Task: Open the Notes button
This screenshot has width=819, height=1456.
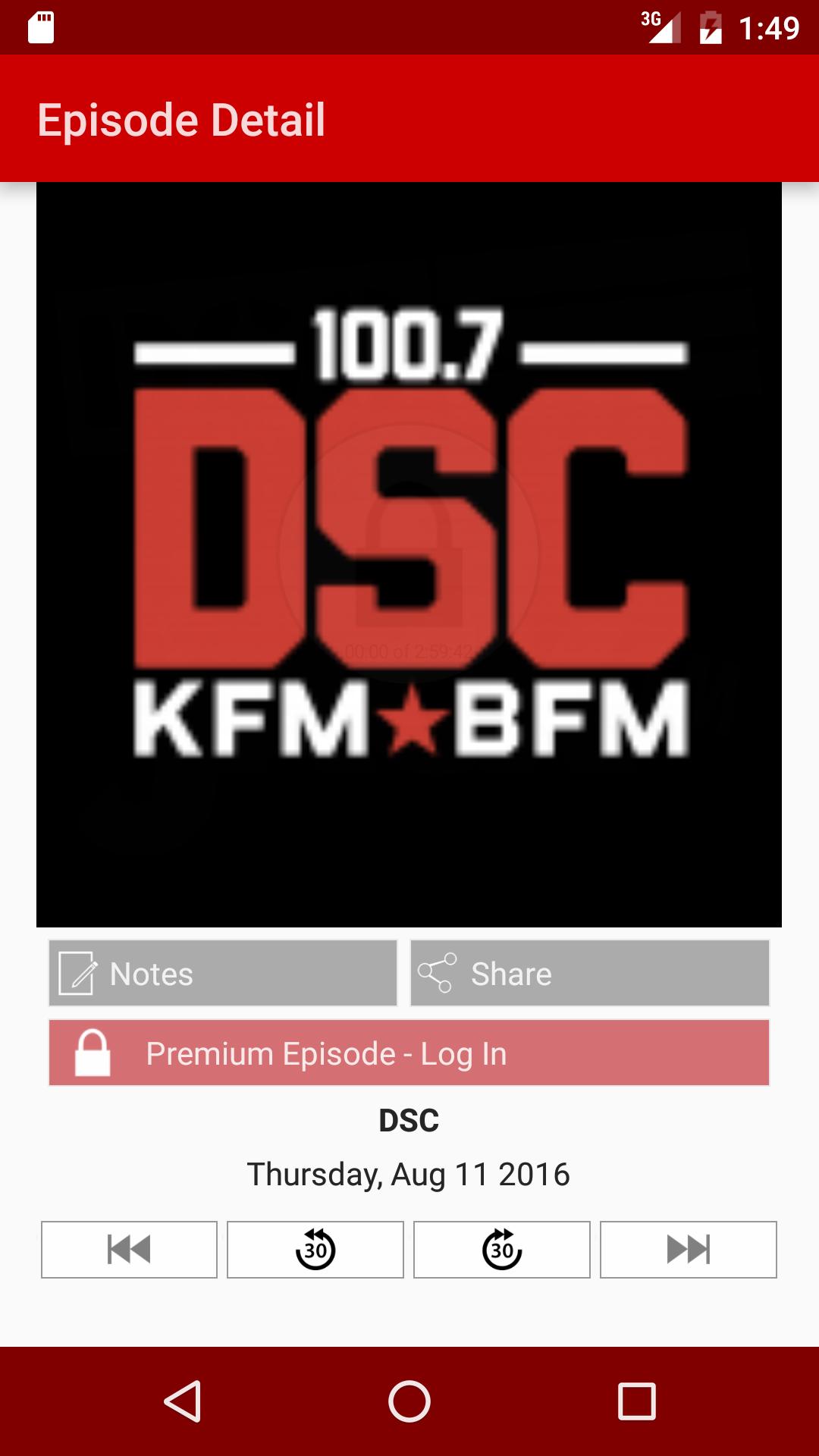Action: [x=223, y=973]
